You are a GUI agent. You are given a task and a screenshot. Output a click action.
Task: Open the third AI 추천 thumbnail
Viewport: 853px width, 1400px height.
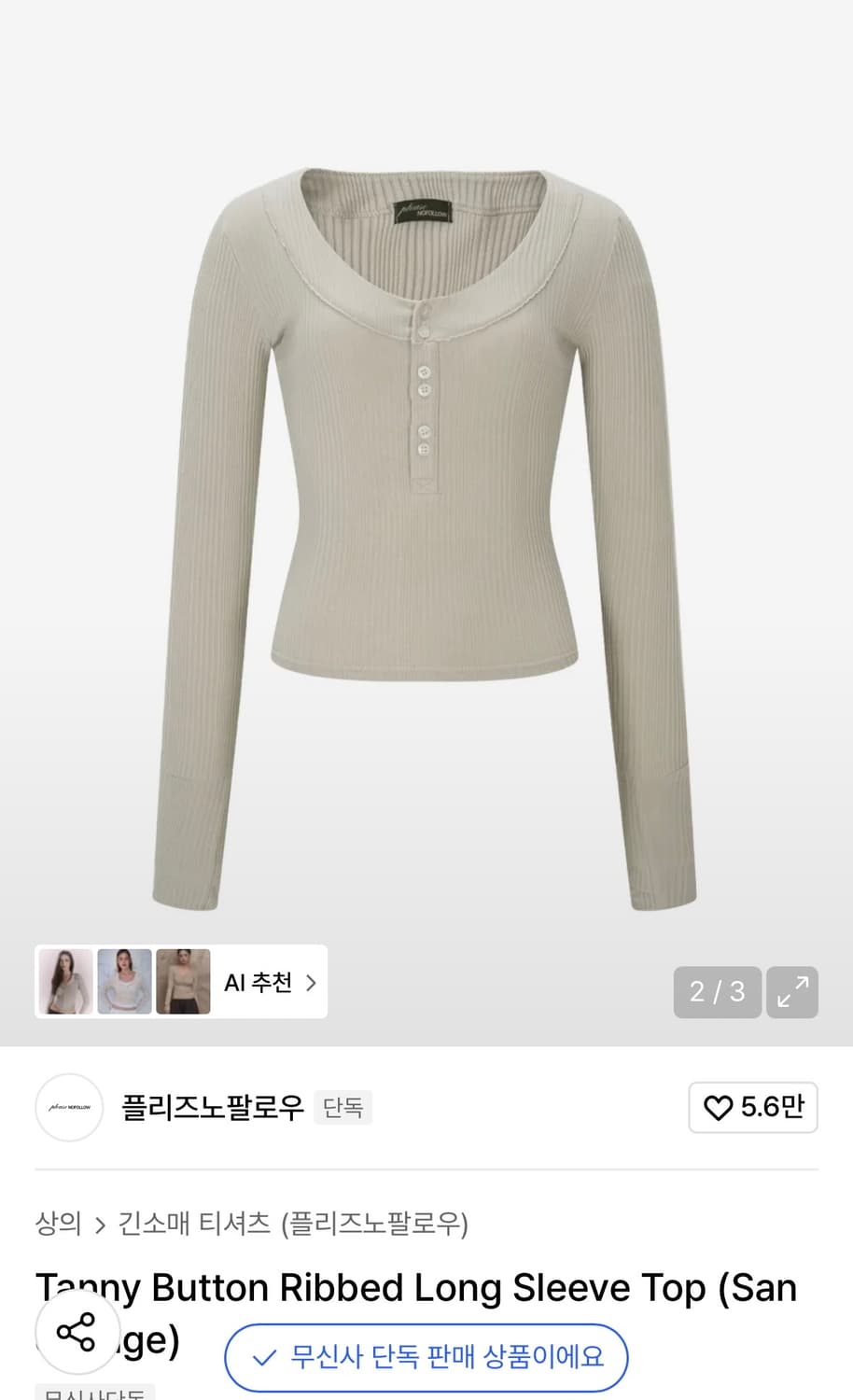(184, 982)
